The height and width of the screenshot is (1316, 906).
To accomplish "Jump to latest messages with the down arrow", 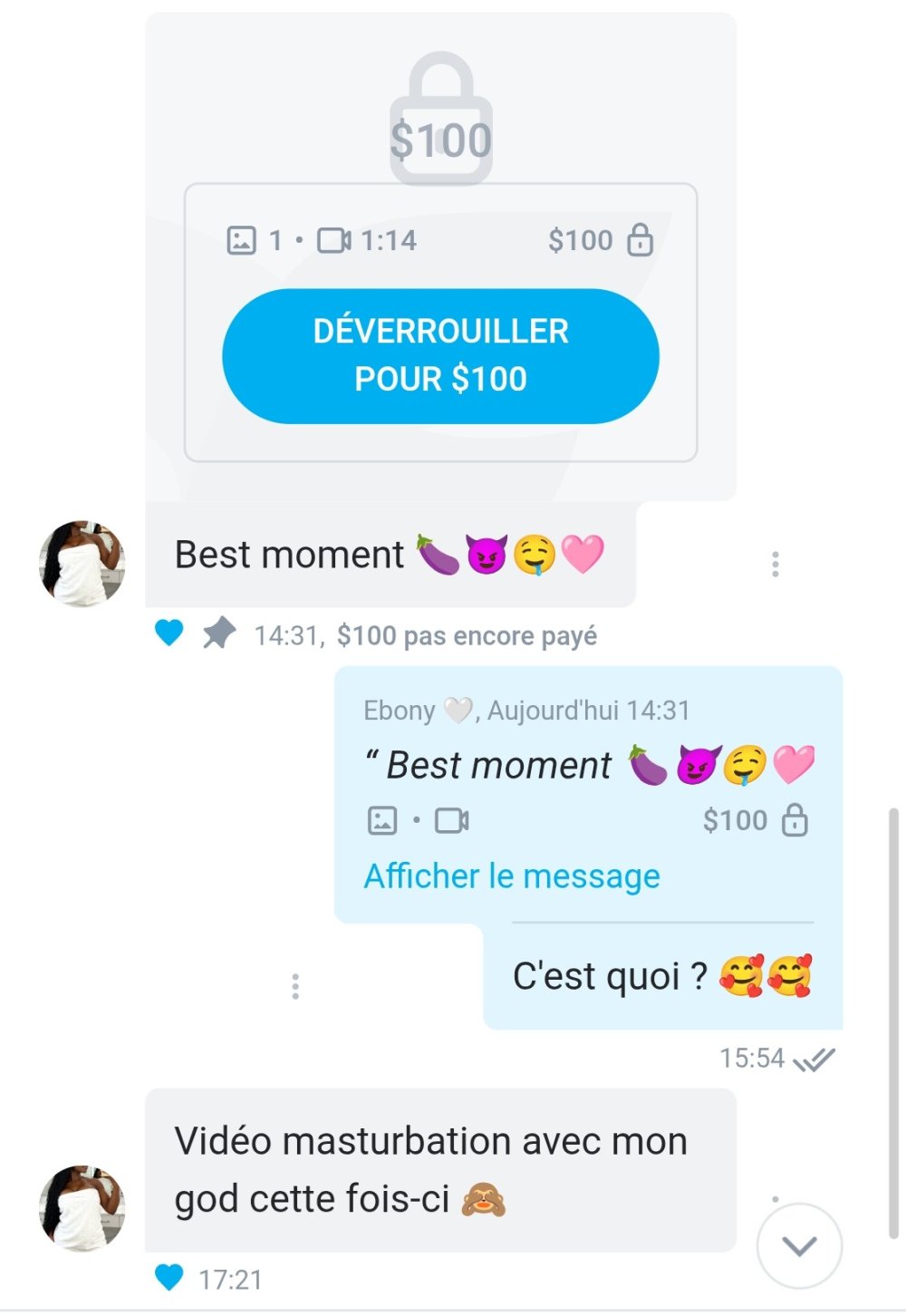I will [x=799, y=1245].
